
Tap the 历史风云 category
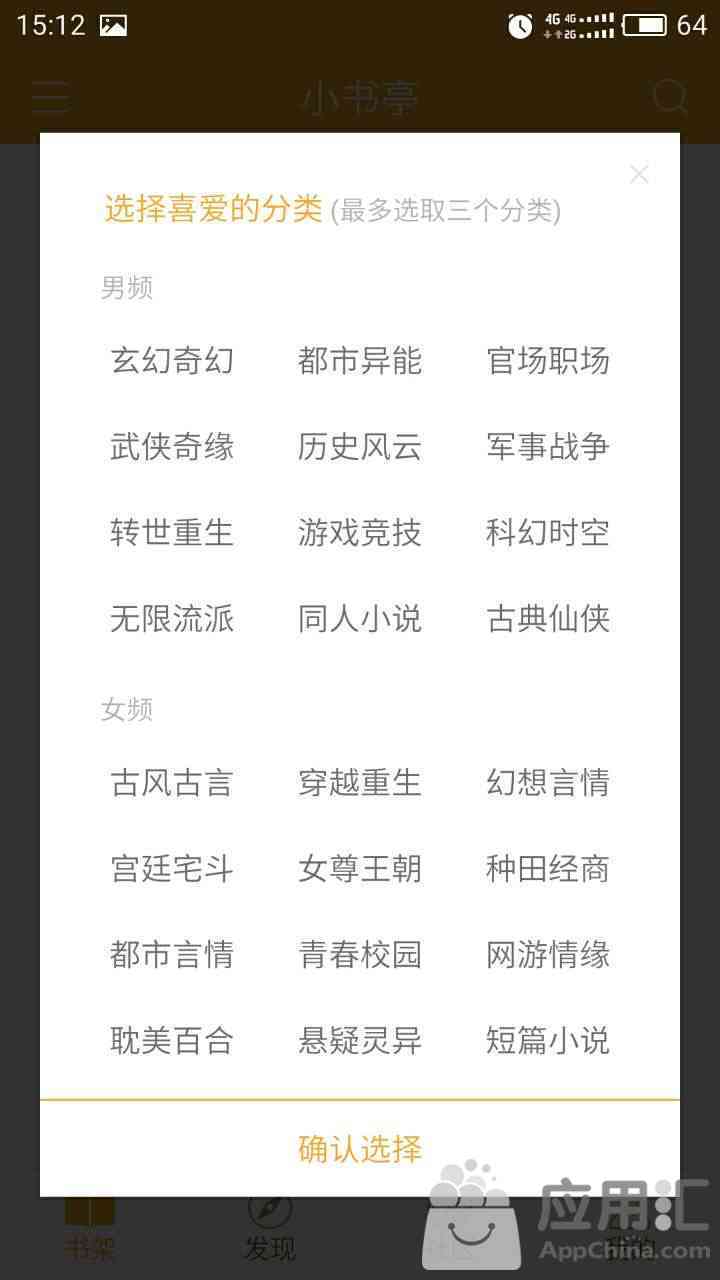(360, 446)
